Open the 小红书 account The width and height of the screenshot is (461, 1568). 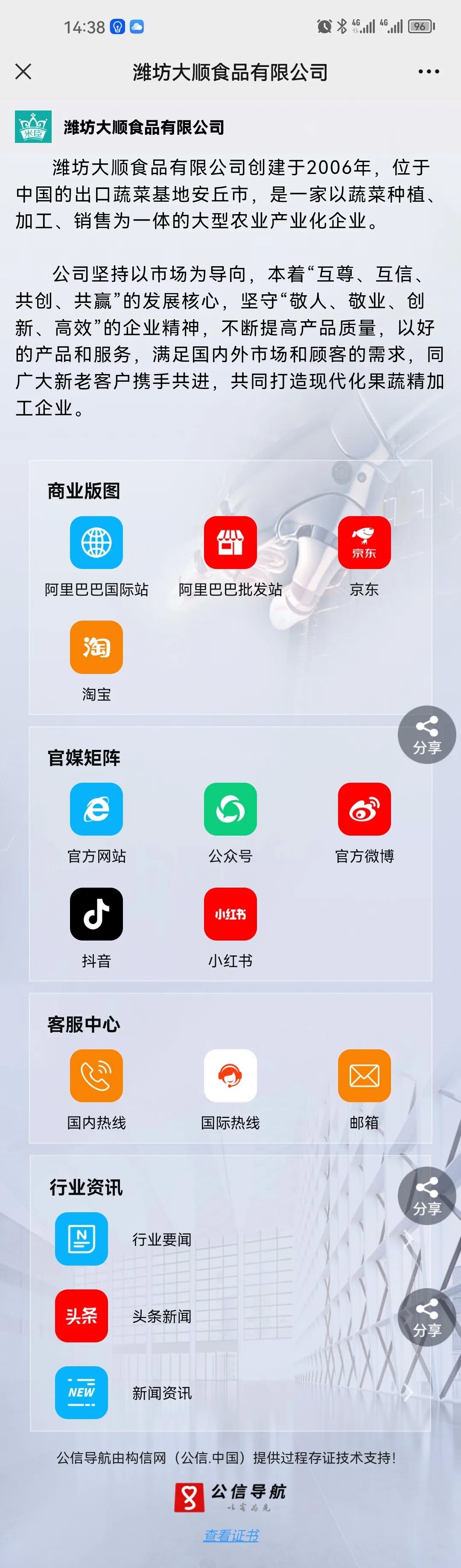tap(230, 914)
